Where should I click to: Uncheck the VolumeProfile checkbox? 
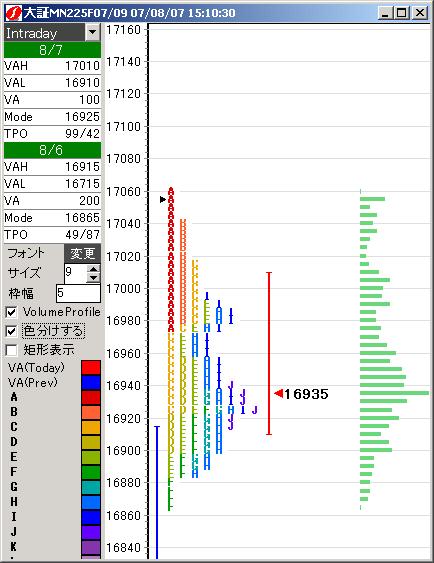11,312
